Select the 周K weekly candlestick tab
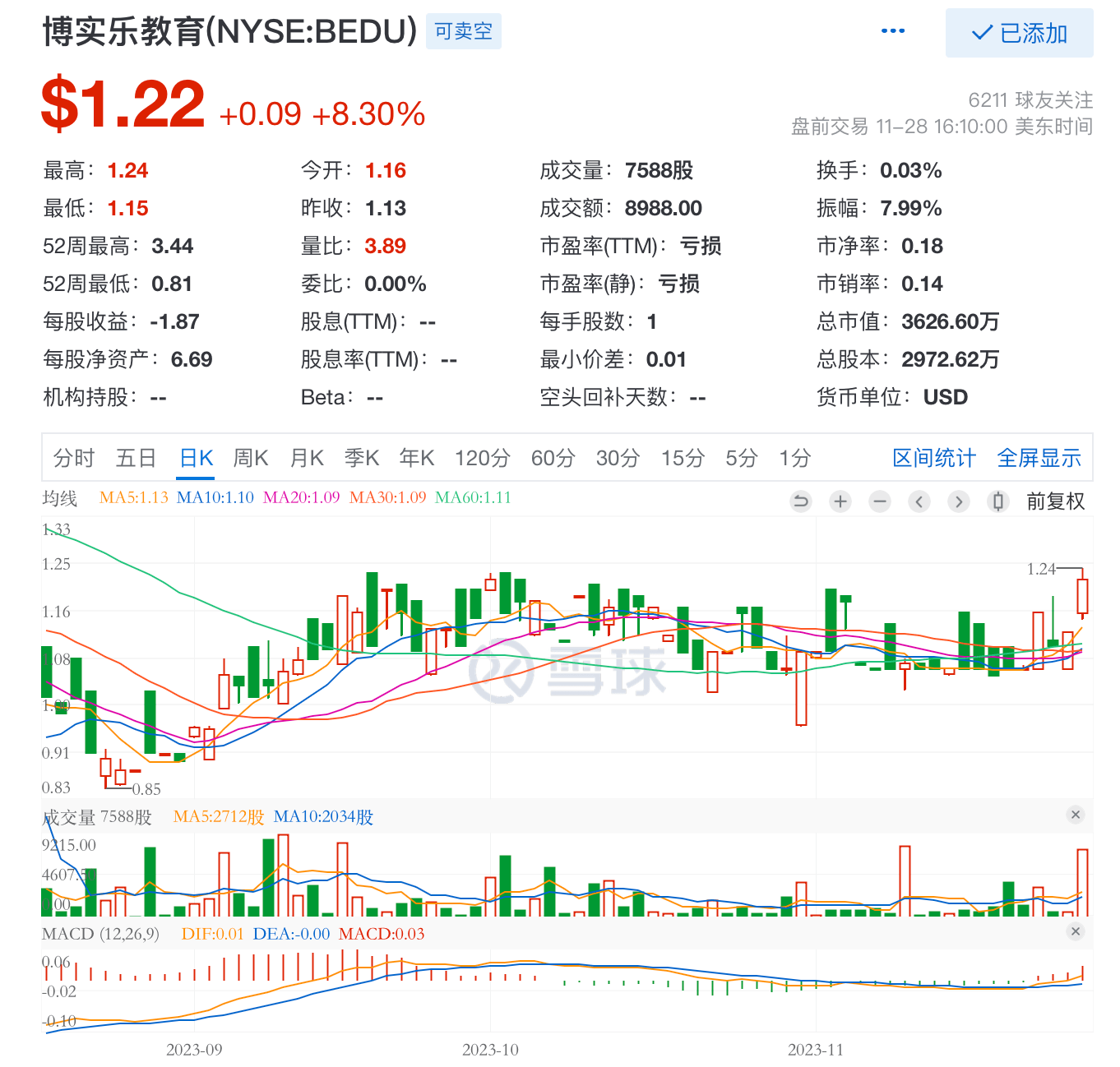The image size is (1120, 1067). tap(251, 458)
